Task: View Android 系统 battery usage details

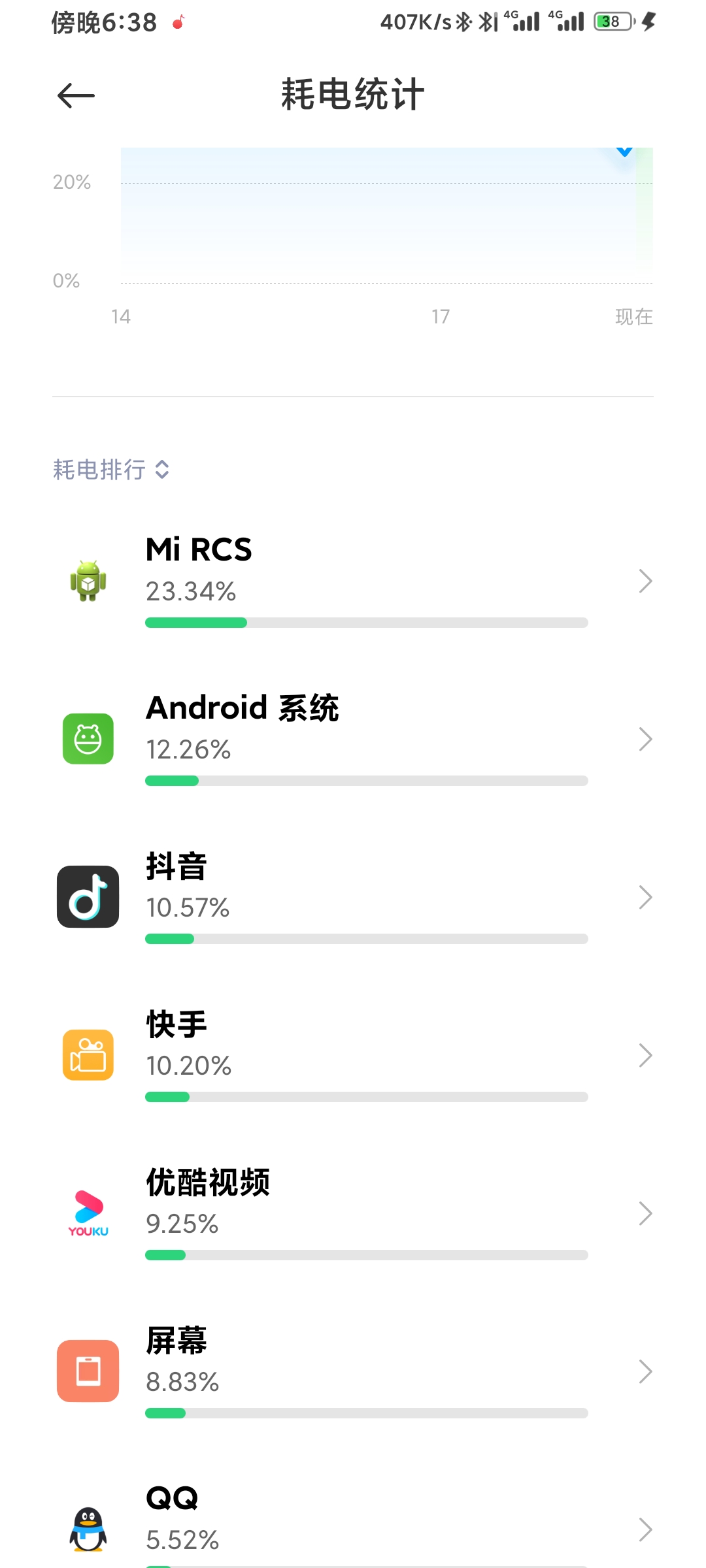Action: point(353,739)
